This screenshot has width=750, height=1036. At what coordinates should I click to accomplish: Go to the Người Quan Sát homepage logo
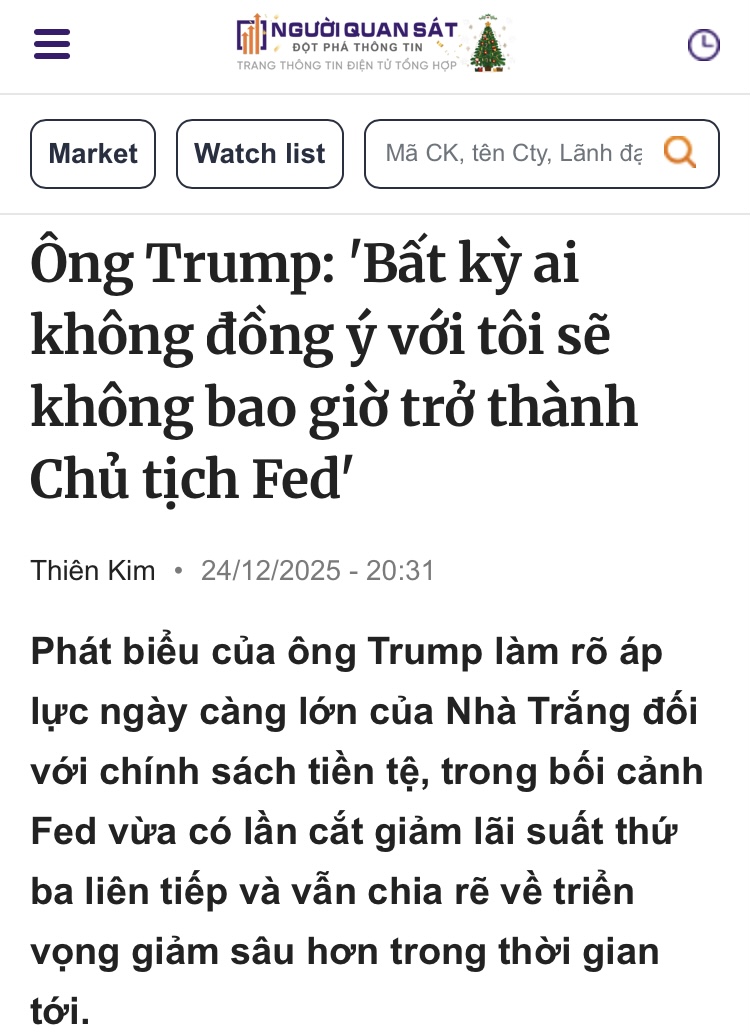(x=372, y=44)
